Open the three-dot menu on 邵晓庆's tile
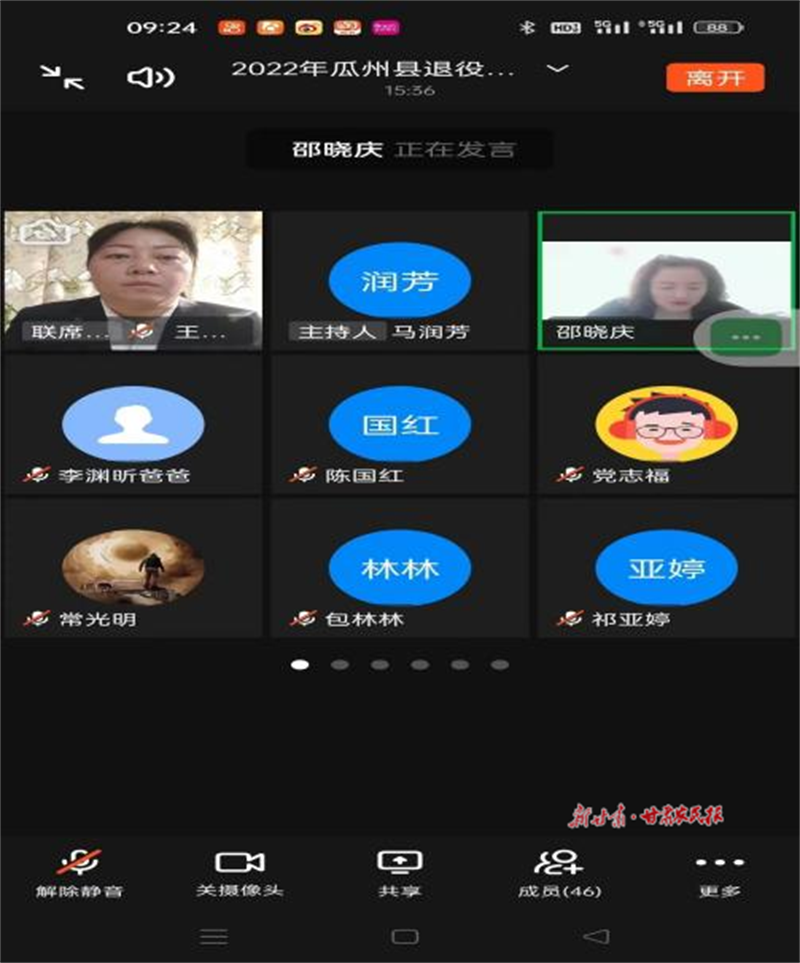 click(x=745, y=337)
